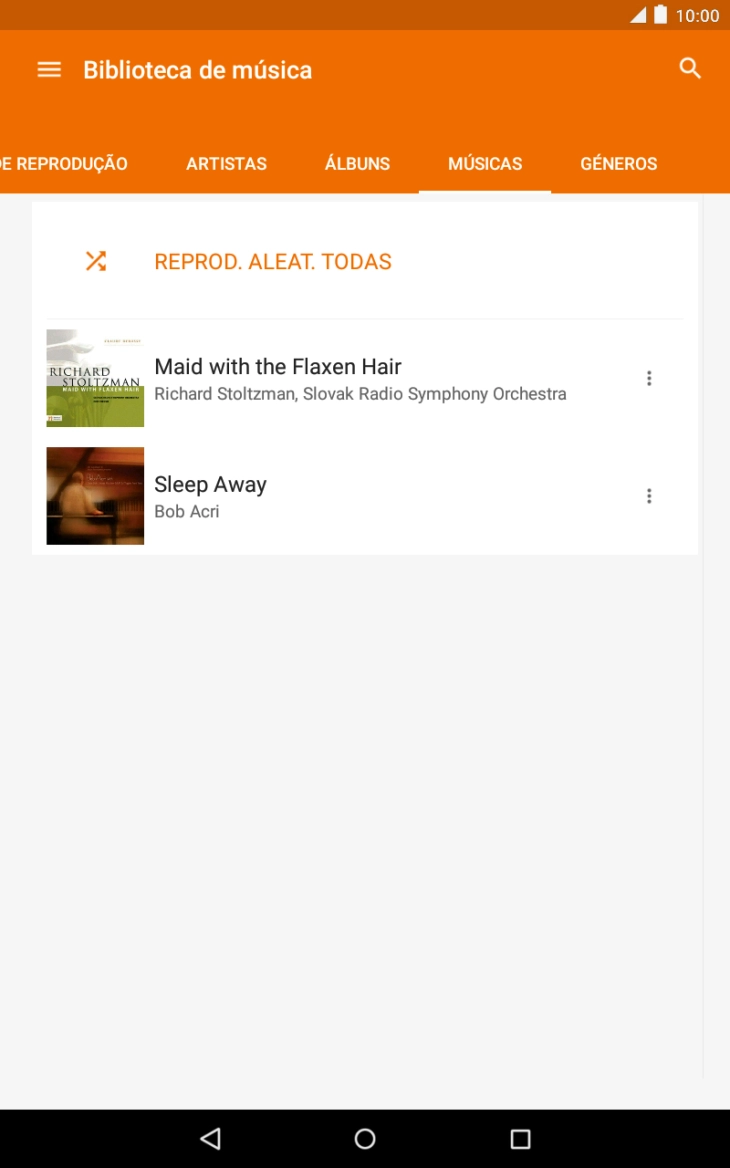The height and width of the screenshot is (1168, 730).
Task: Return to the home screen
Action: [365, 1138]
